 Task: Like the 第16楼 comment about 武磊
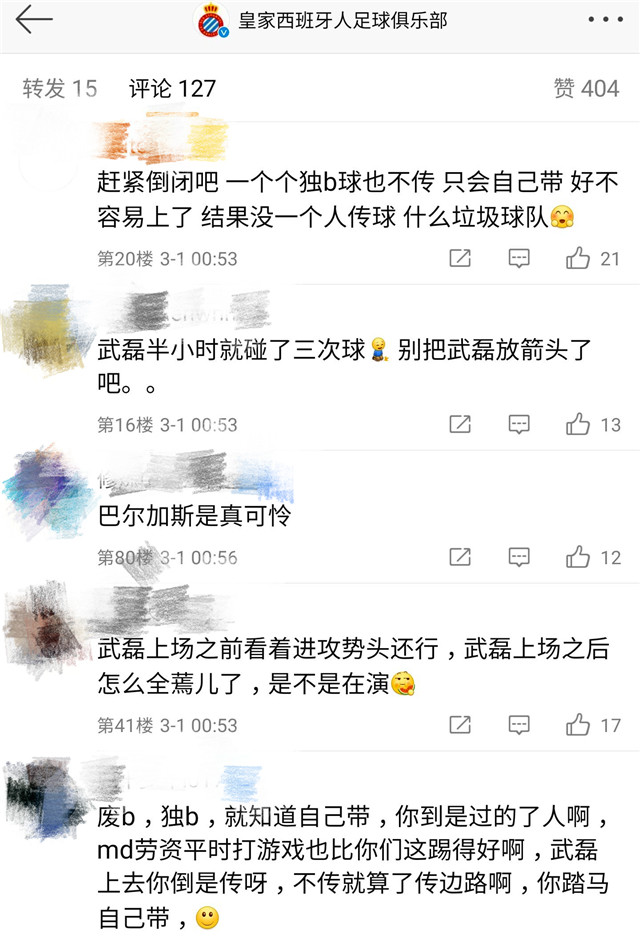578,425
